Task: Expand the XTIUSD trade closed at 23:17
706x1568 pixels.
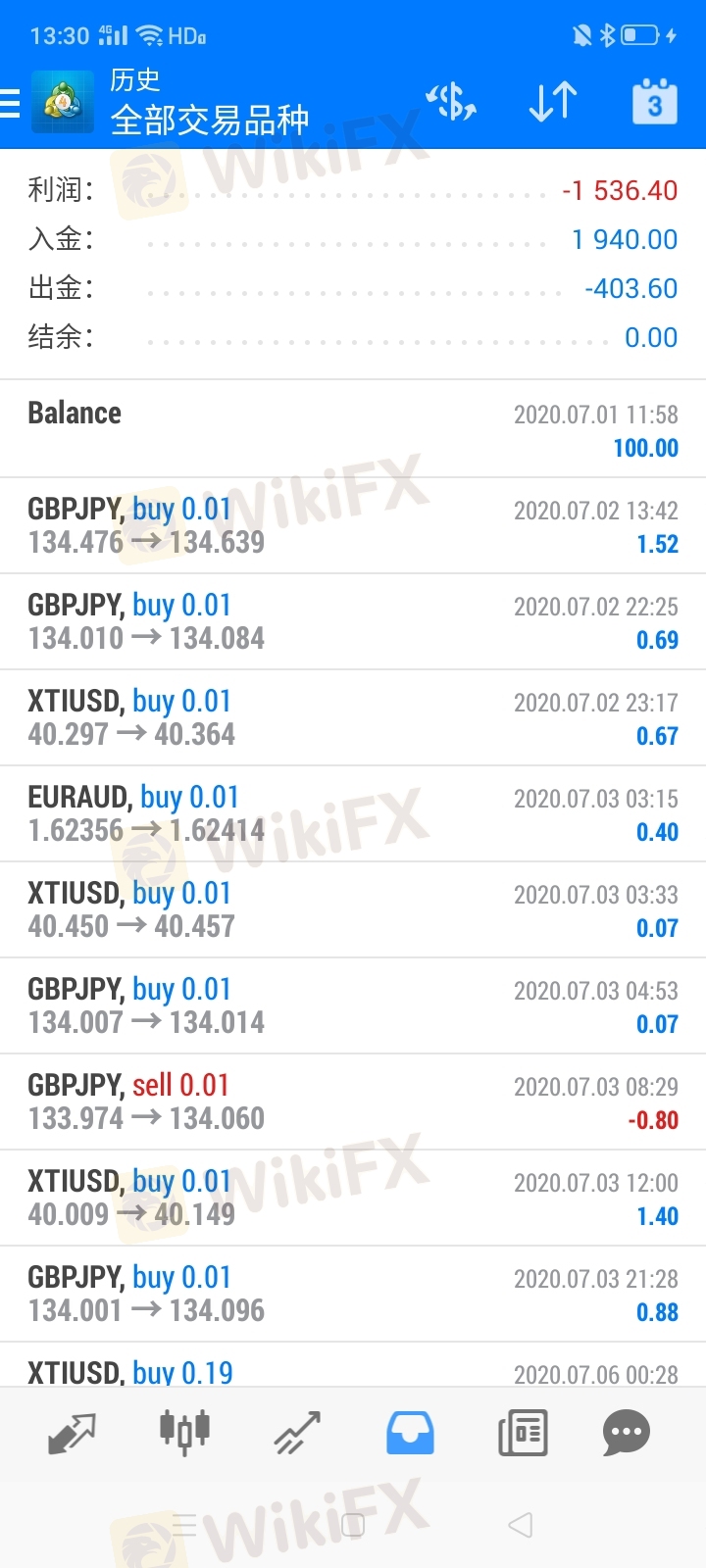Action: (353, 717)
